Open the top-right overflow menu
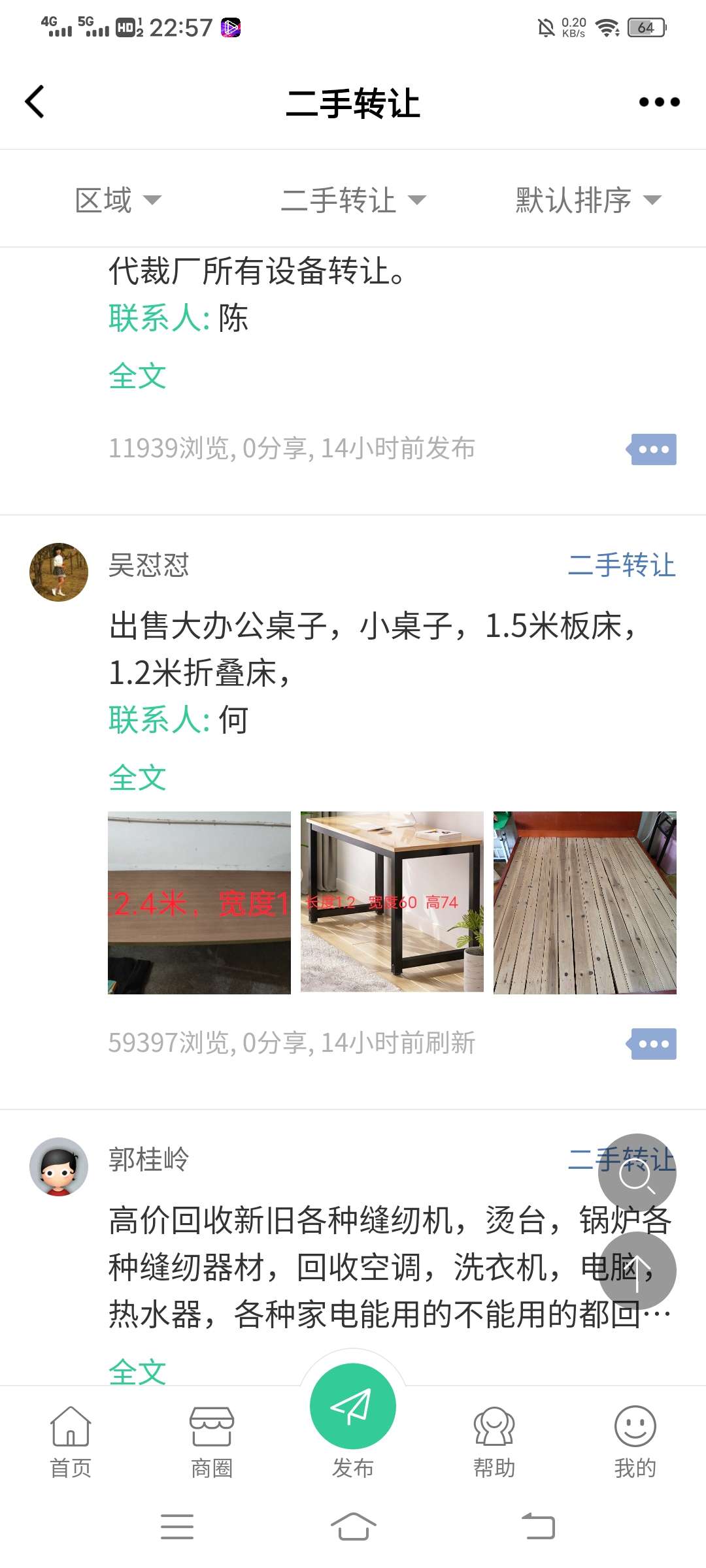This screenshot has width=706, height=1568. [659, 102]
